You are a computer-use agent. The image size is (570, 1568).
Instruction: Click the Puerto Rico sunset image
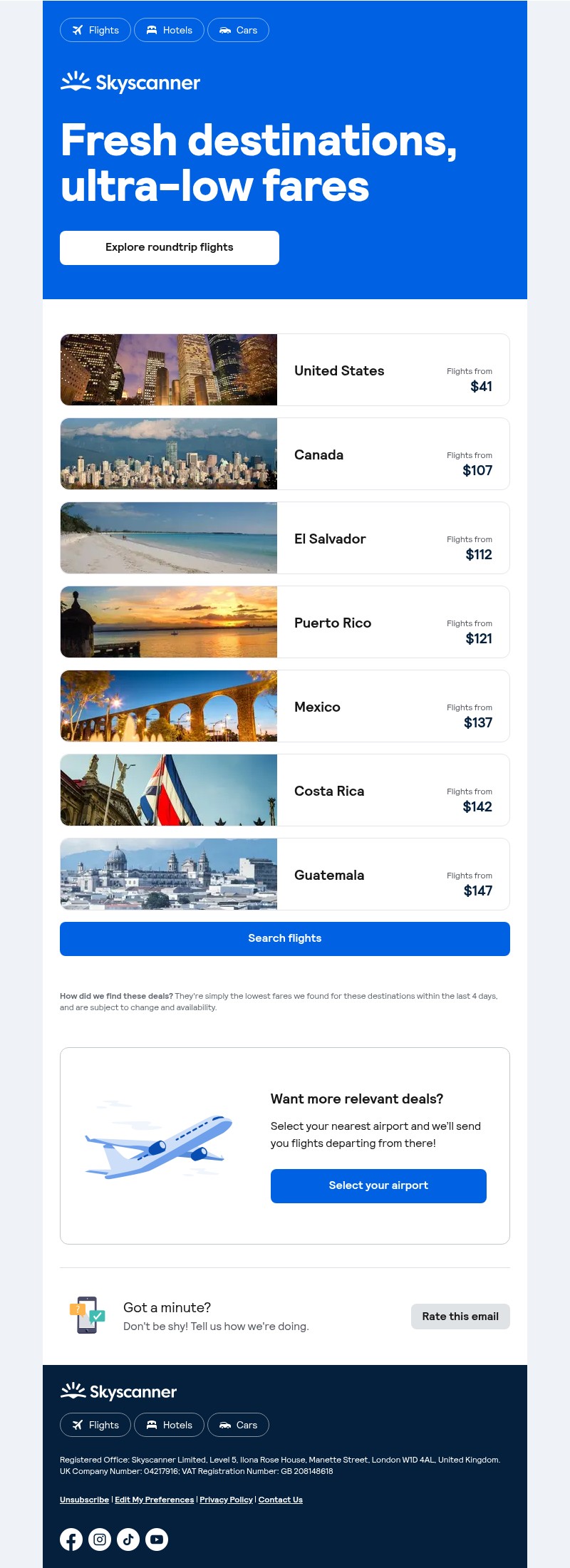point(168,621)
